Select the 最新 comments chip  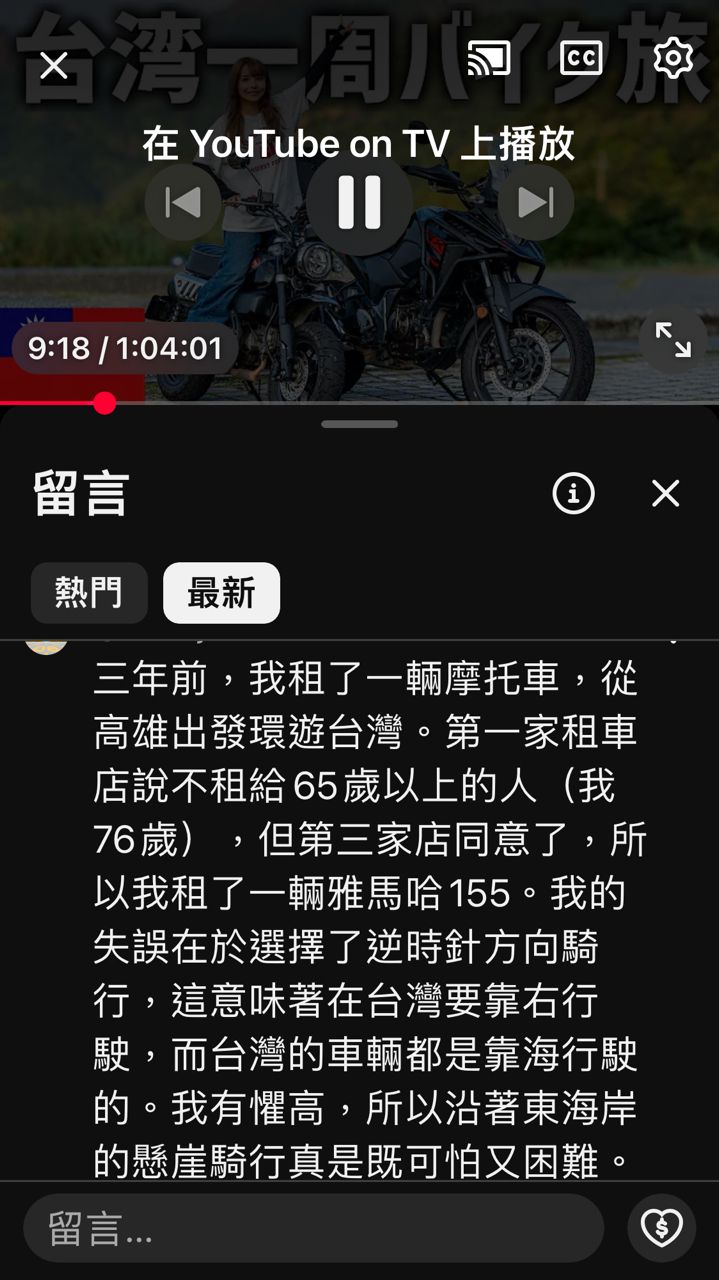[x=221, y=593]
